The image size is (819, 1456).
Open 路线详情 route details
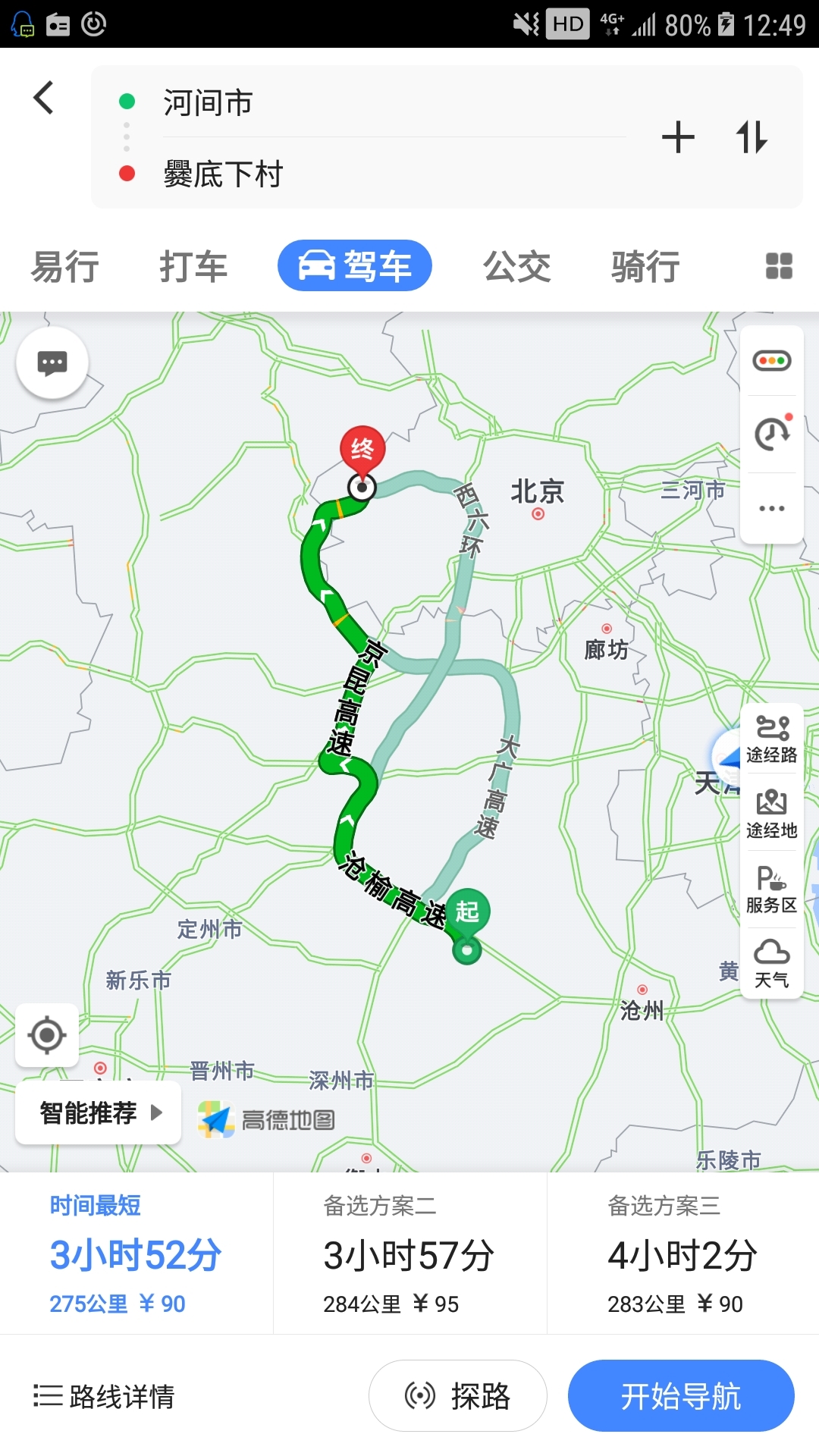(x=105, y=1396)
